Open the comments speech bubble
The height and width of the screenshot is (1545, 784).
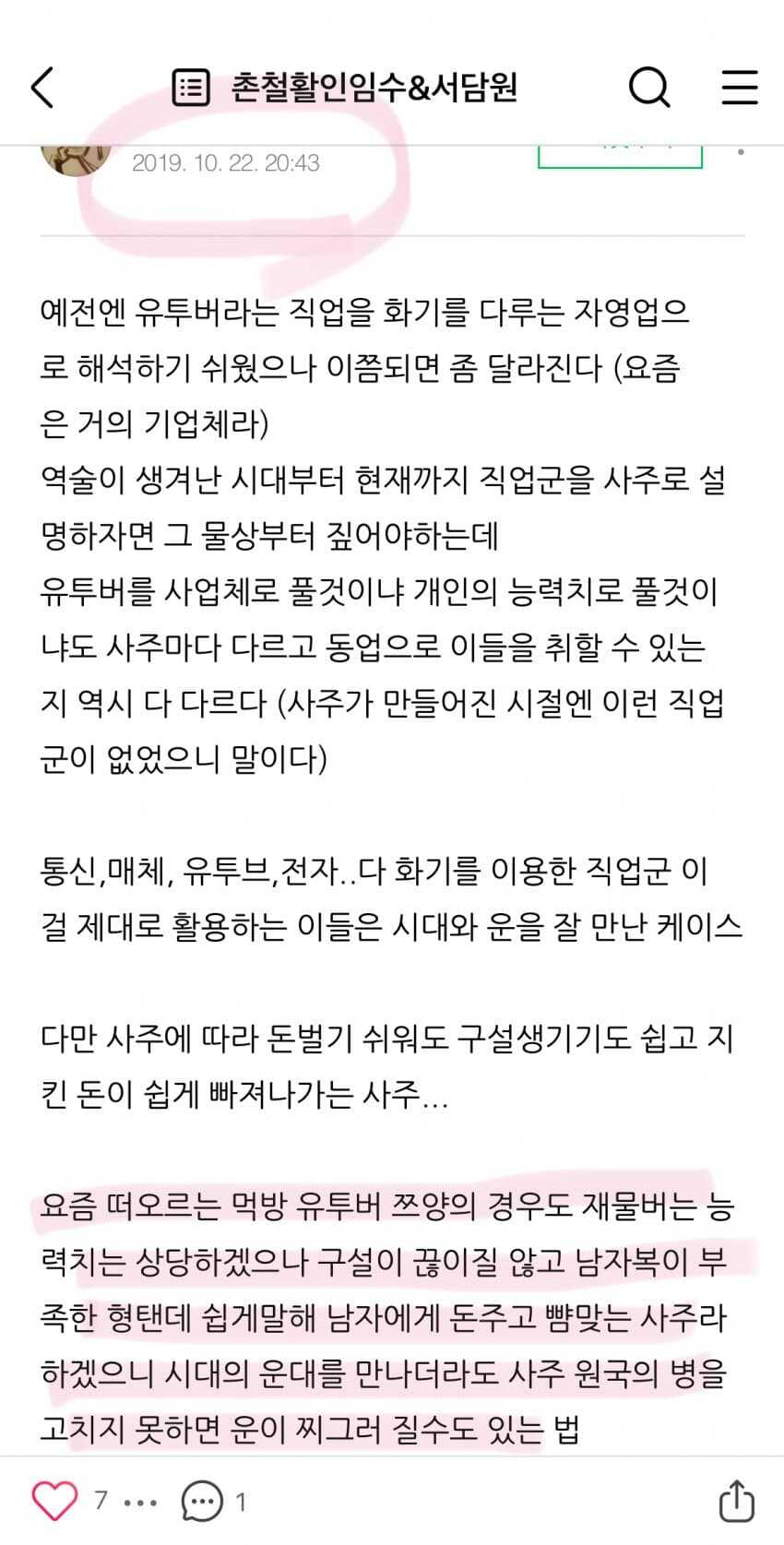tap(202, 1502)
